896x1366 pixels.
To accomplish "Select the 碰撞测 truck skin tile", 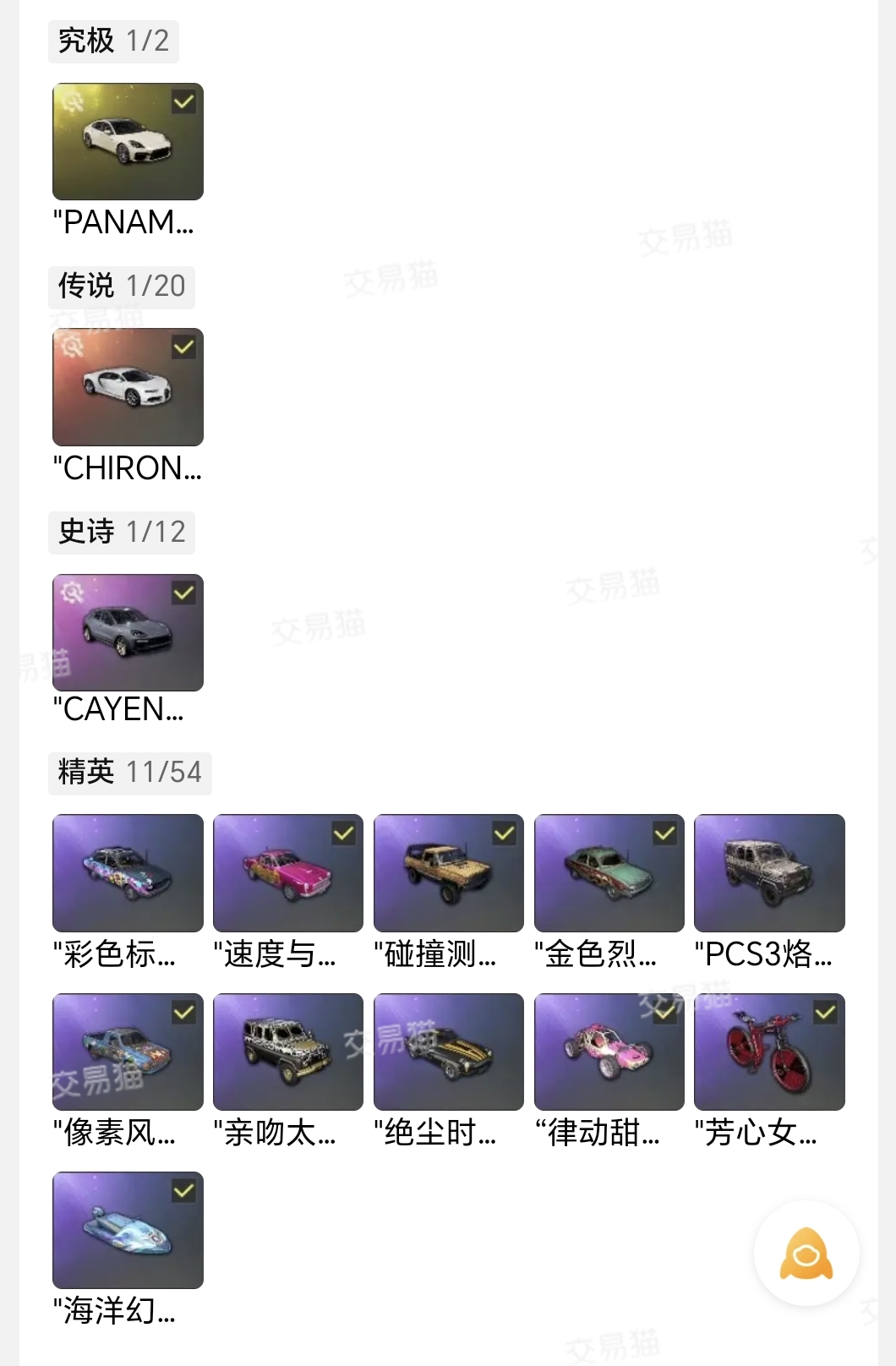I will point(449,872).
